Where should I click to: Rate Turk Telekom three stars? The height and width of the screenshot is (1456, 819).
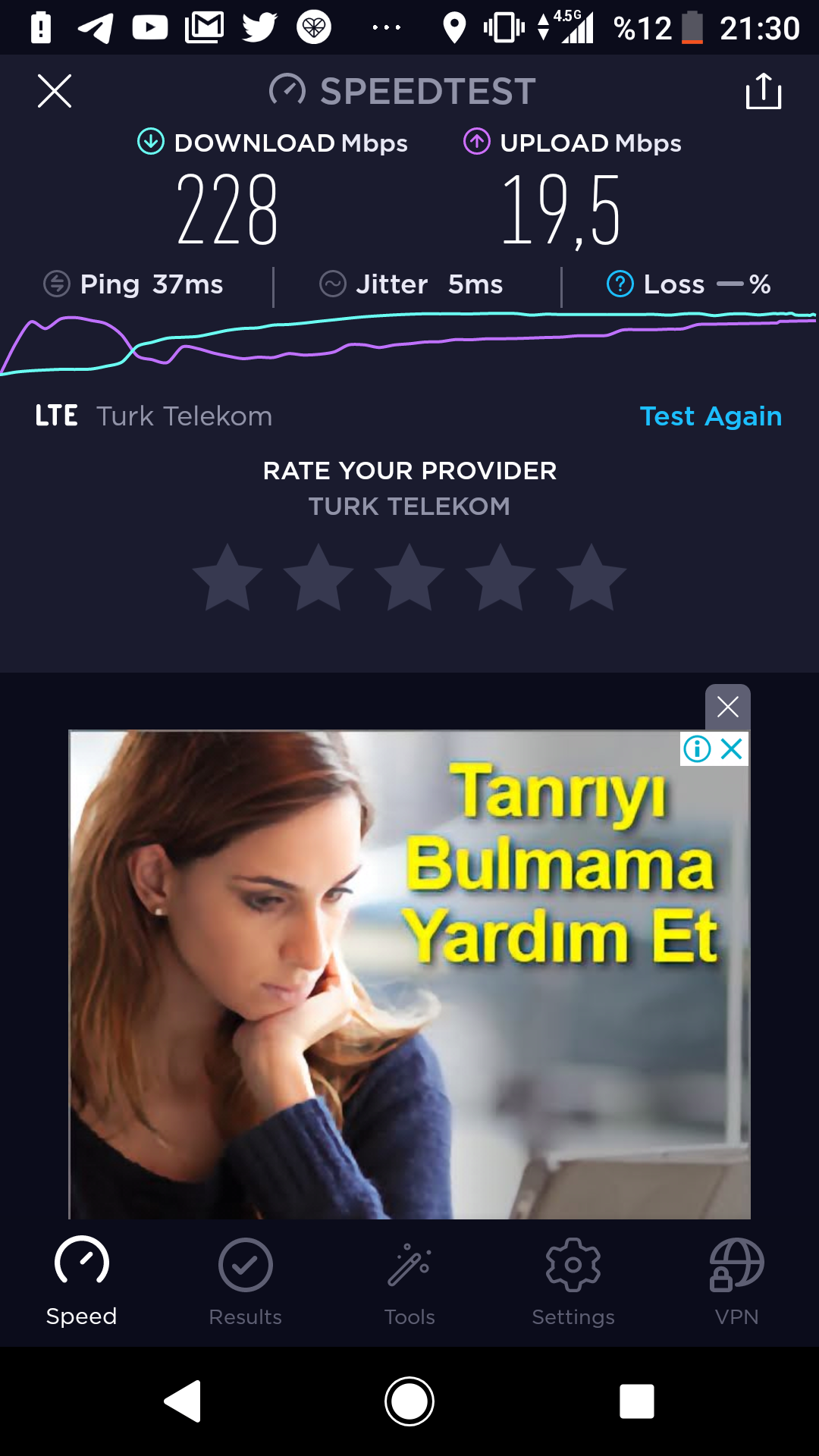point(409,578)
